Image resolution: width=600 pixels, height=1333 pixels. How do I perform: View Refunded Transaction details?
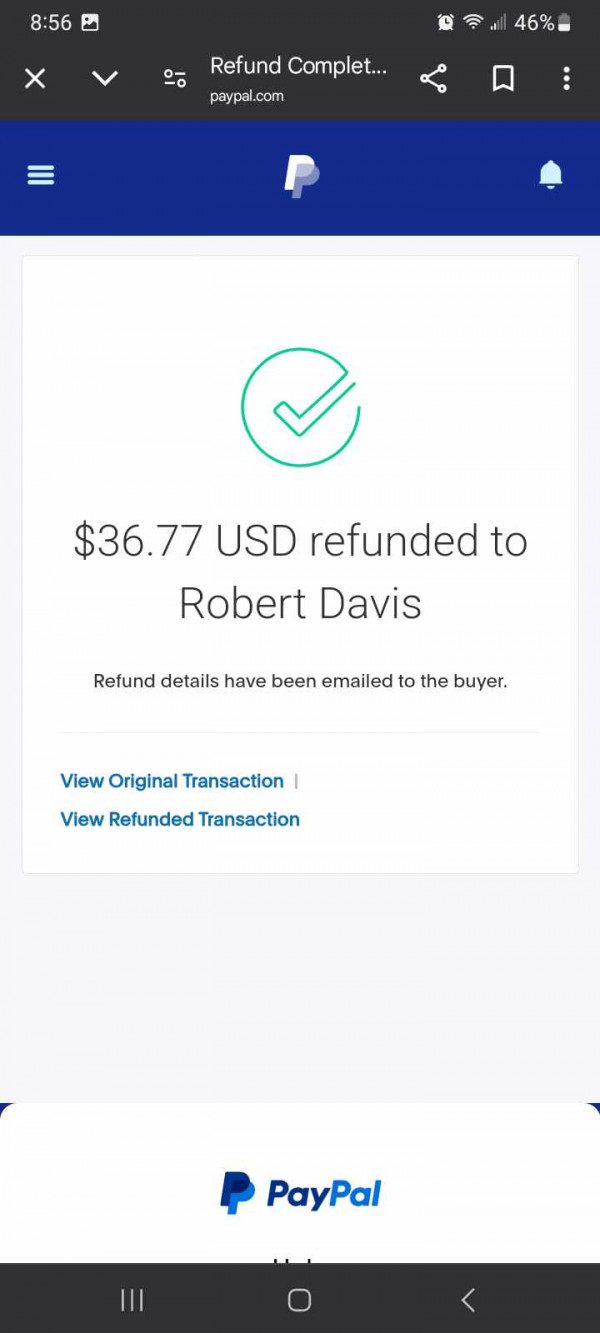[x=180, y=819]
